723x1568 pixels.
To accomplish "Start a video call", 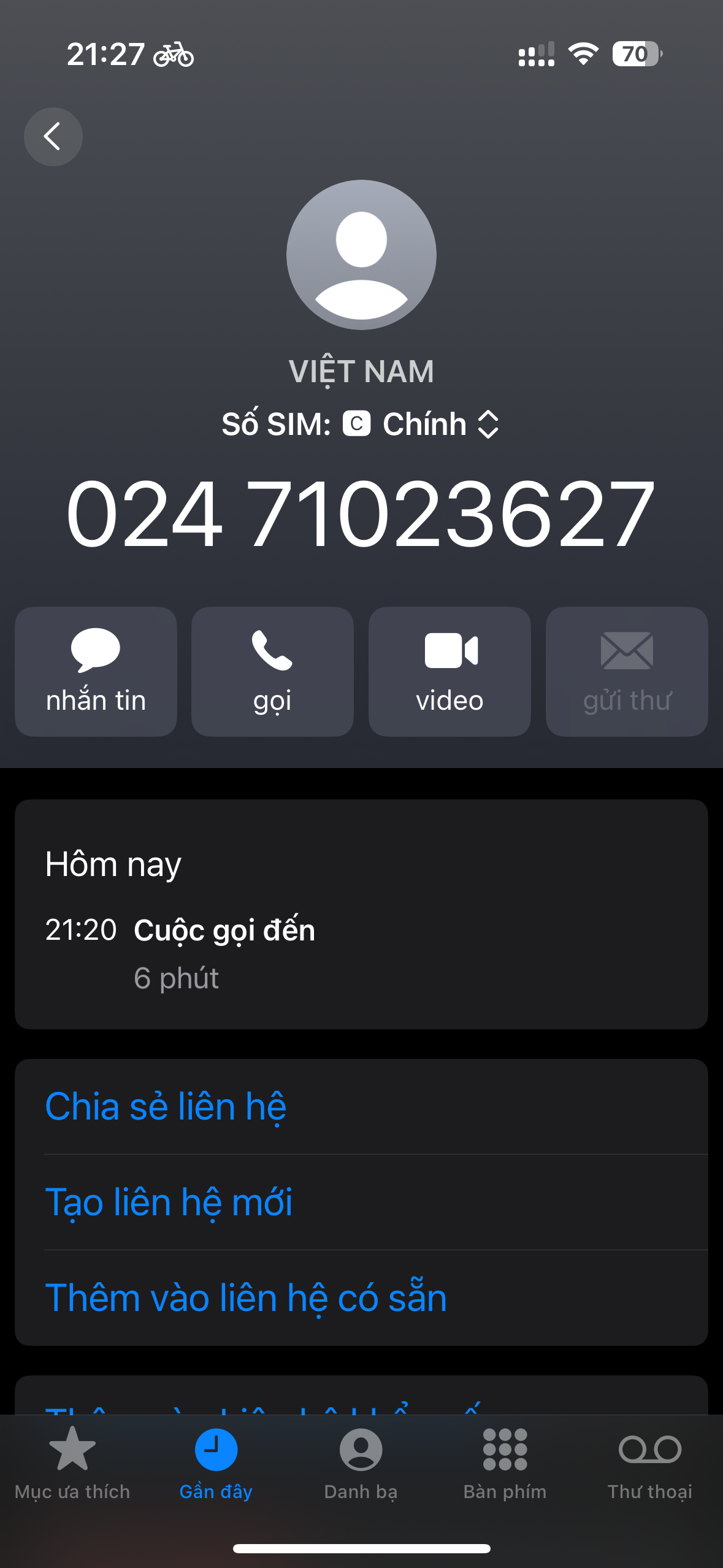I will coord(449,671).
